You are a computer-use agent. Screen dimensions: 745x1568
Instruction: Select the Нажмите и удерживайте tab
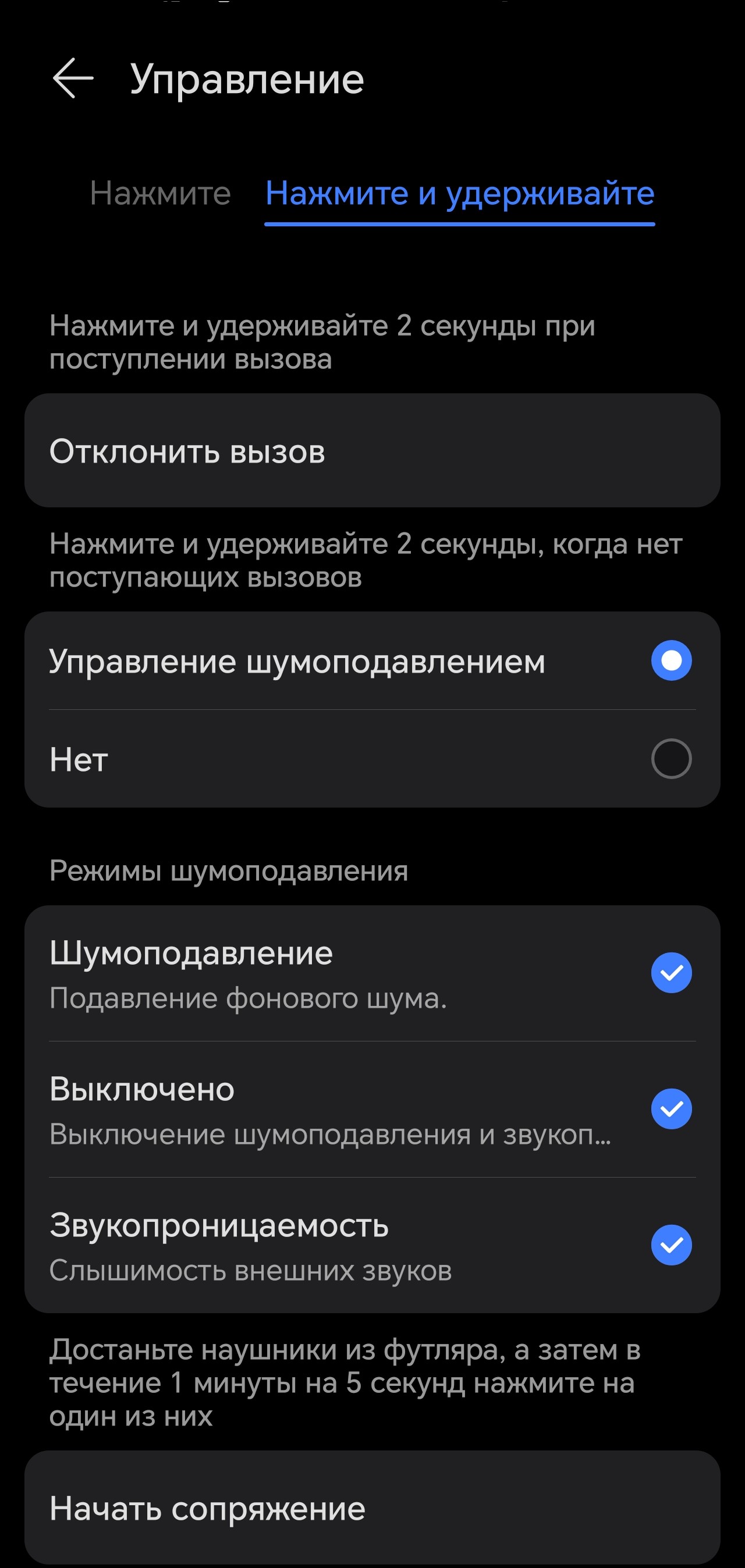click(x=459, y=194)
